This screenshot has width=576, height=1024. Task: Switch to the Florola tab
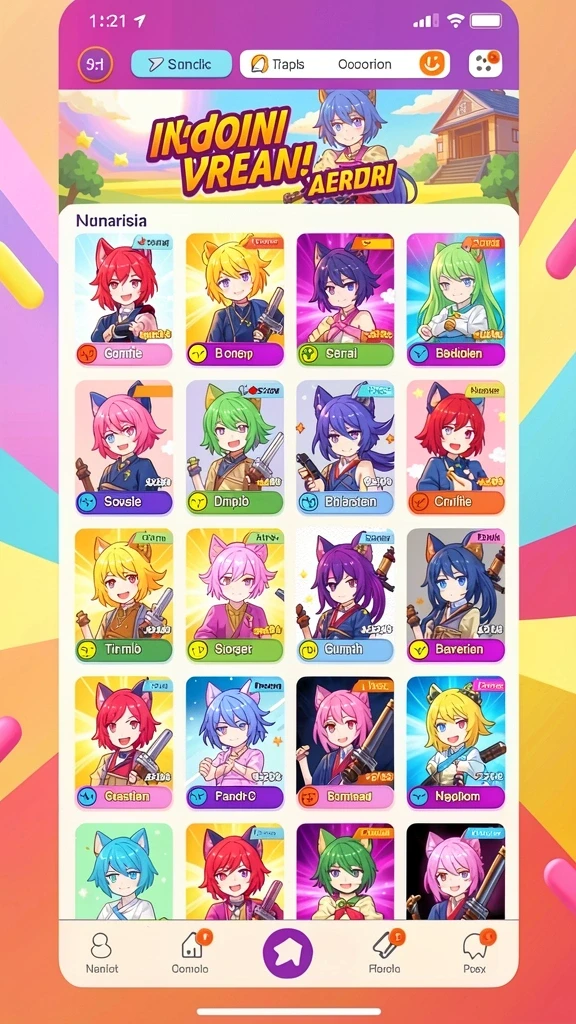(385, 953)
